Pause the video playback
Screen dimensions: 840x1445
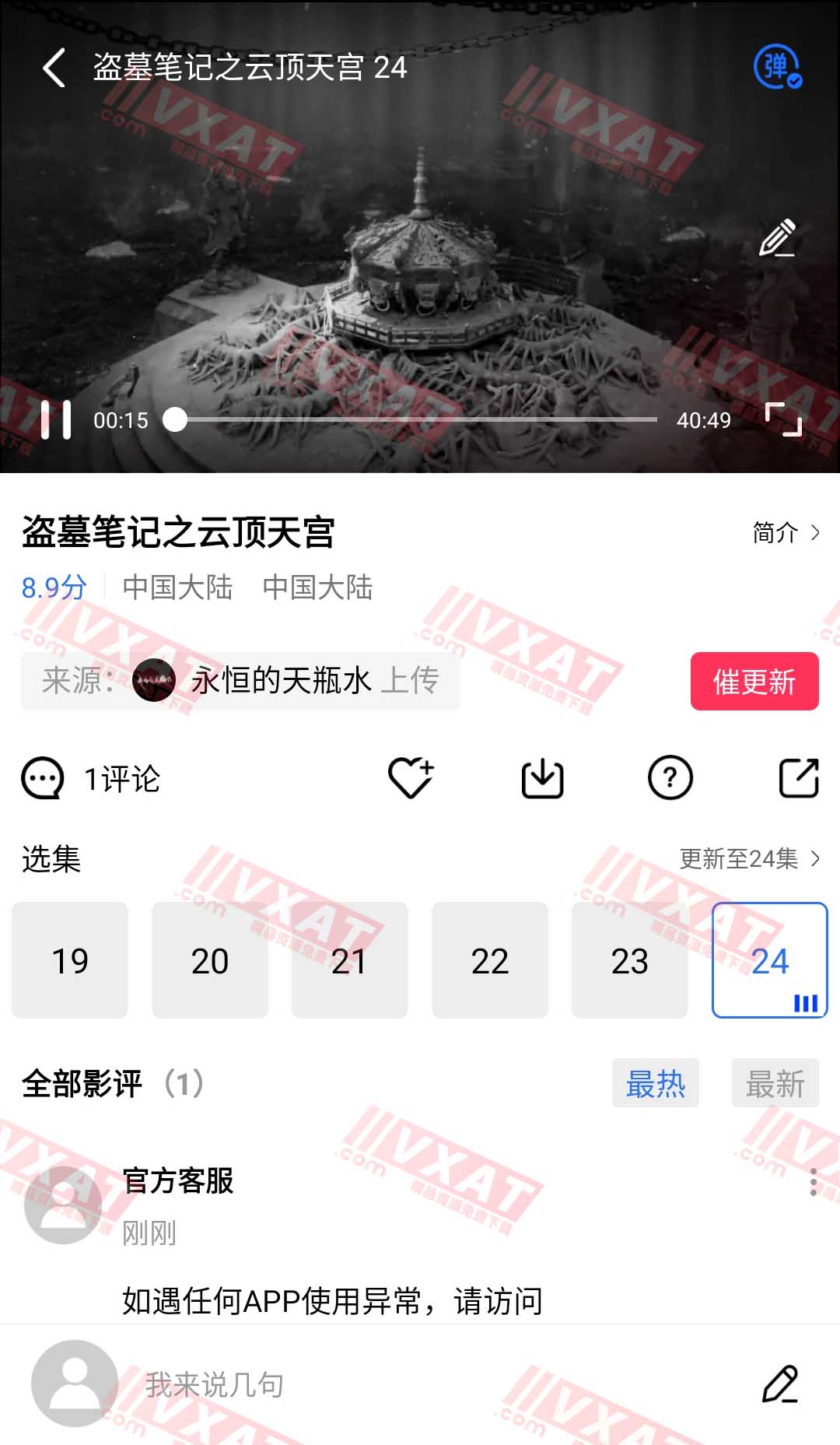coord(55,420)
